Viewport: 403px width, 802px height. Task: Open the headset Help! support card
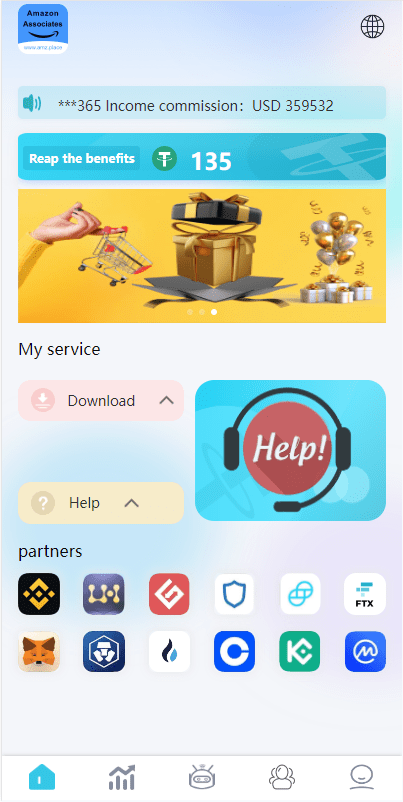pos(290,450)
